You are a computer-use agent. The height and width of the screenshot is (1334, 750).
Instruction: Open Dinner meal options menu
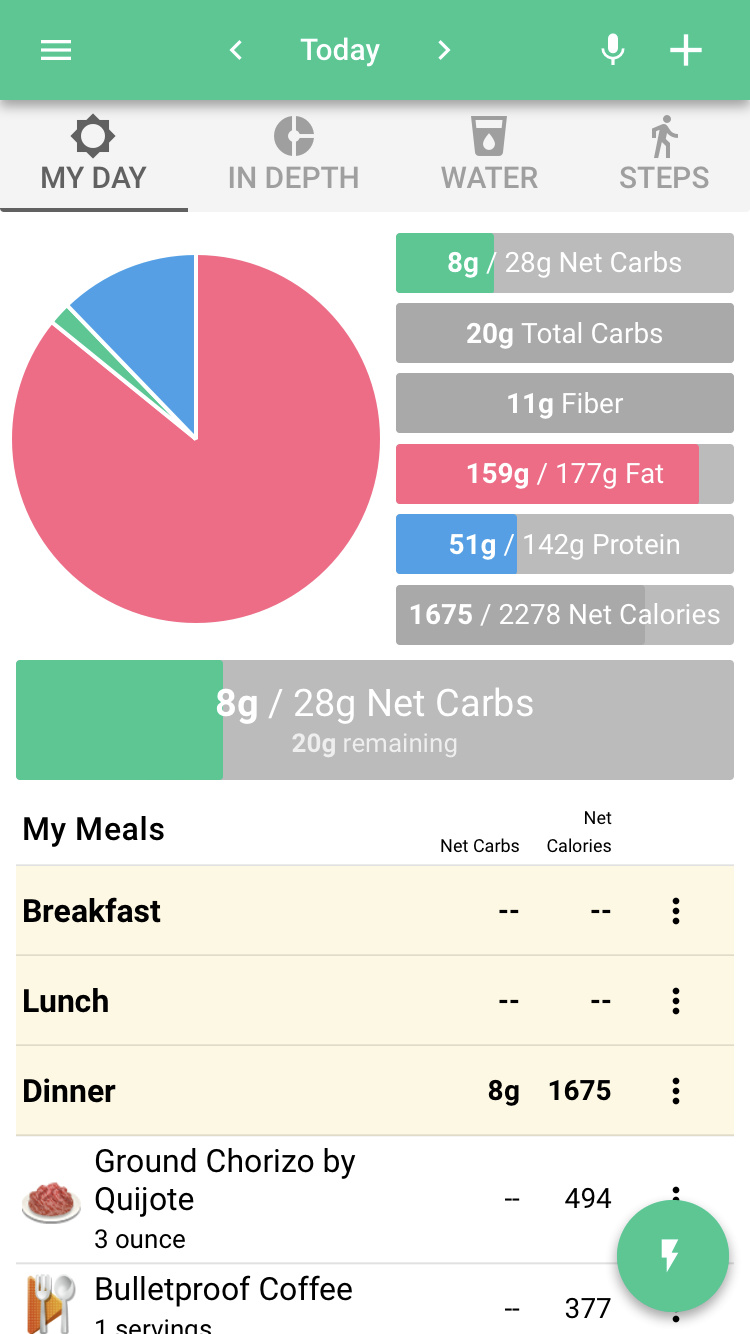click(676, 1091)
